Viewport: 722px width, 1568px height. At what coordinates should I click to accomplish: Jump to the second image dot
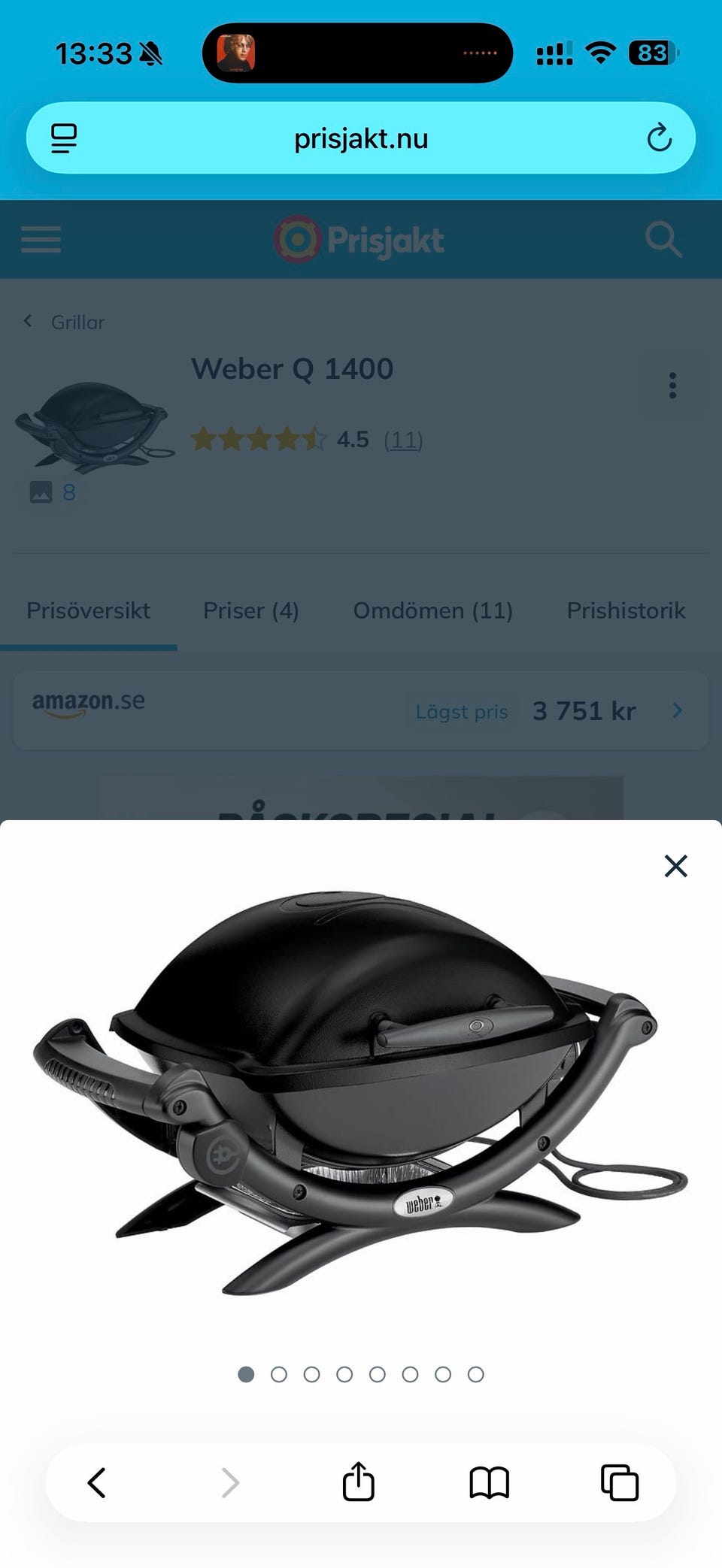(278, 1374)
